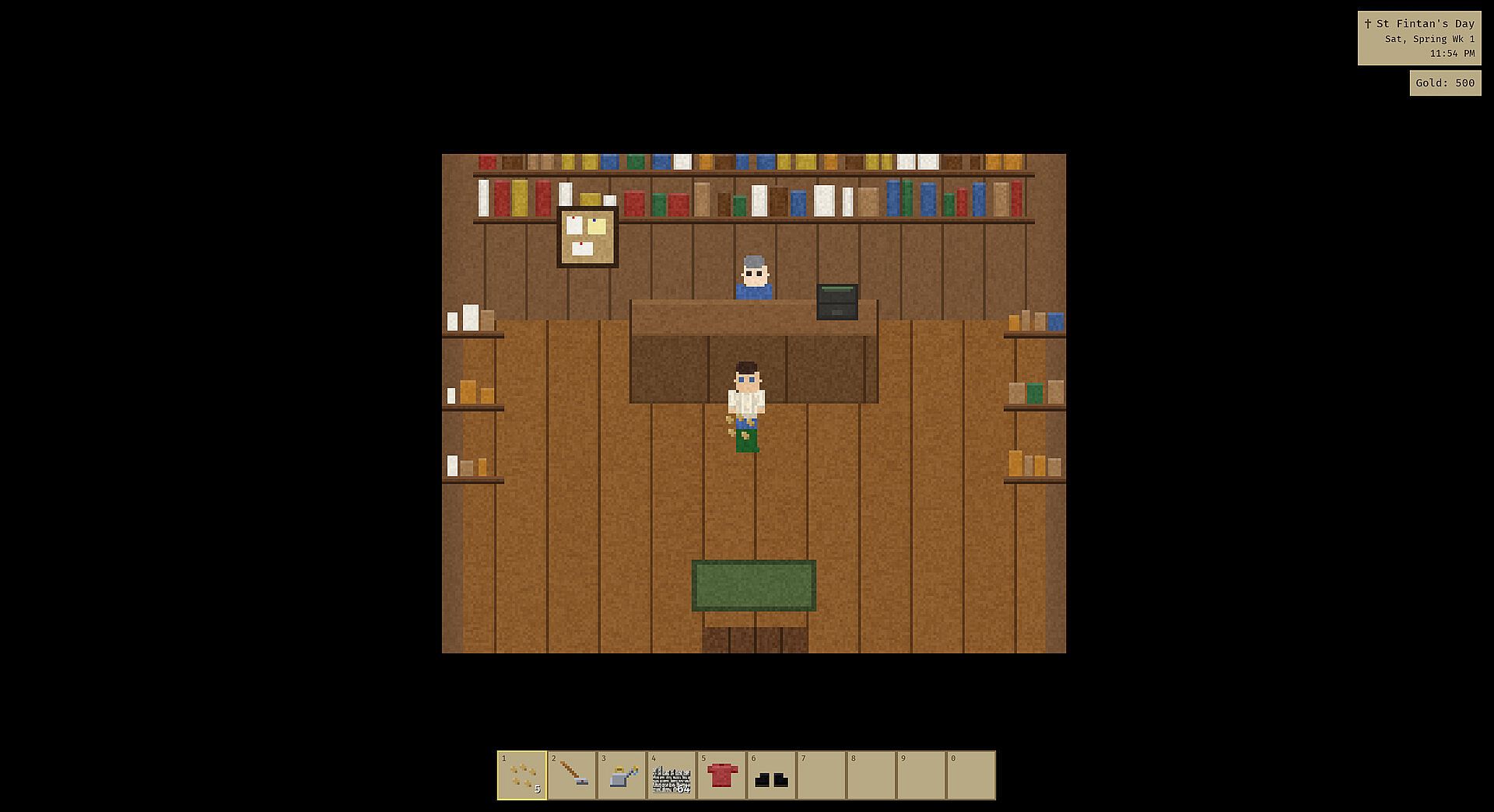The width and height of the screenshot is (1494, 812).
Task: Select empty hotbar slot 8
Action: click(871, 775)
